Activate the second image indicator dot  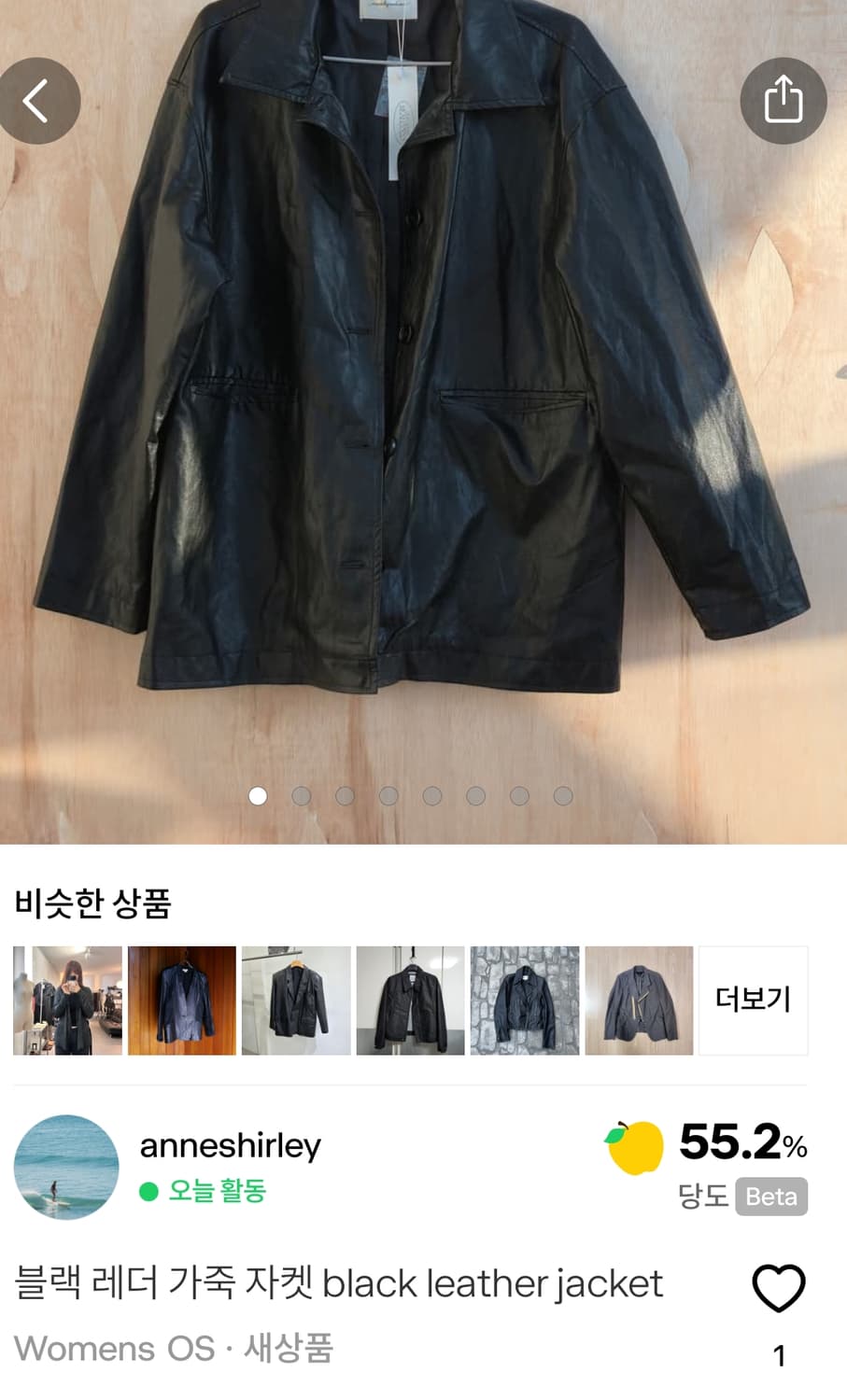[302, 796]
